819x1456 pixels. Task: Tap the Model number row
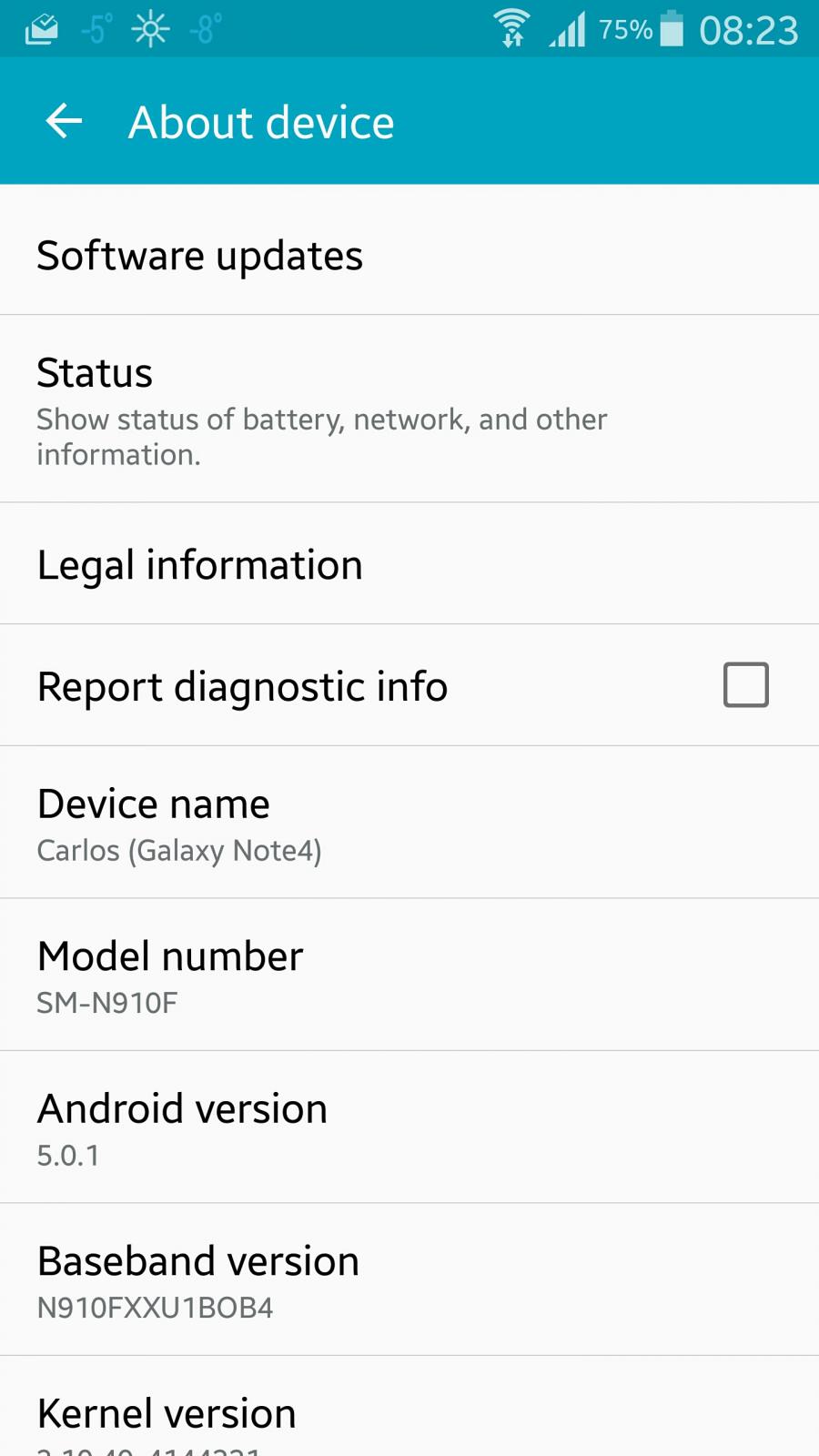(409, 975)
